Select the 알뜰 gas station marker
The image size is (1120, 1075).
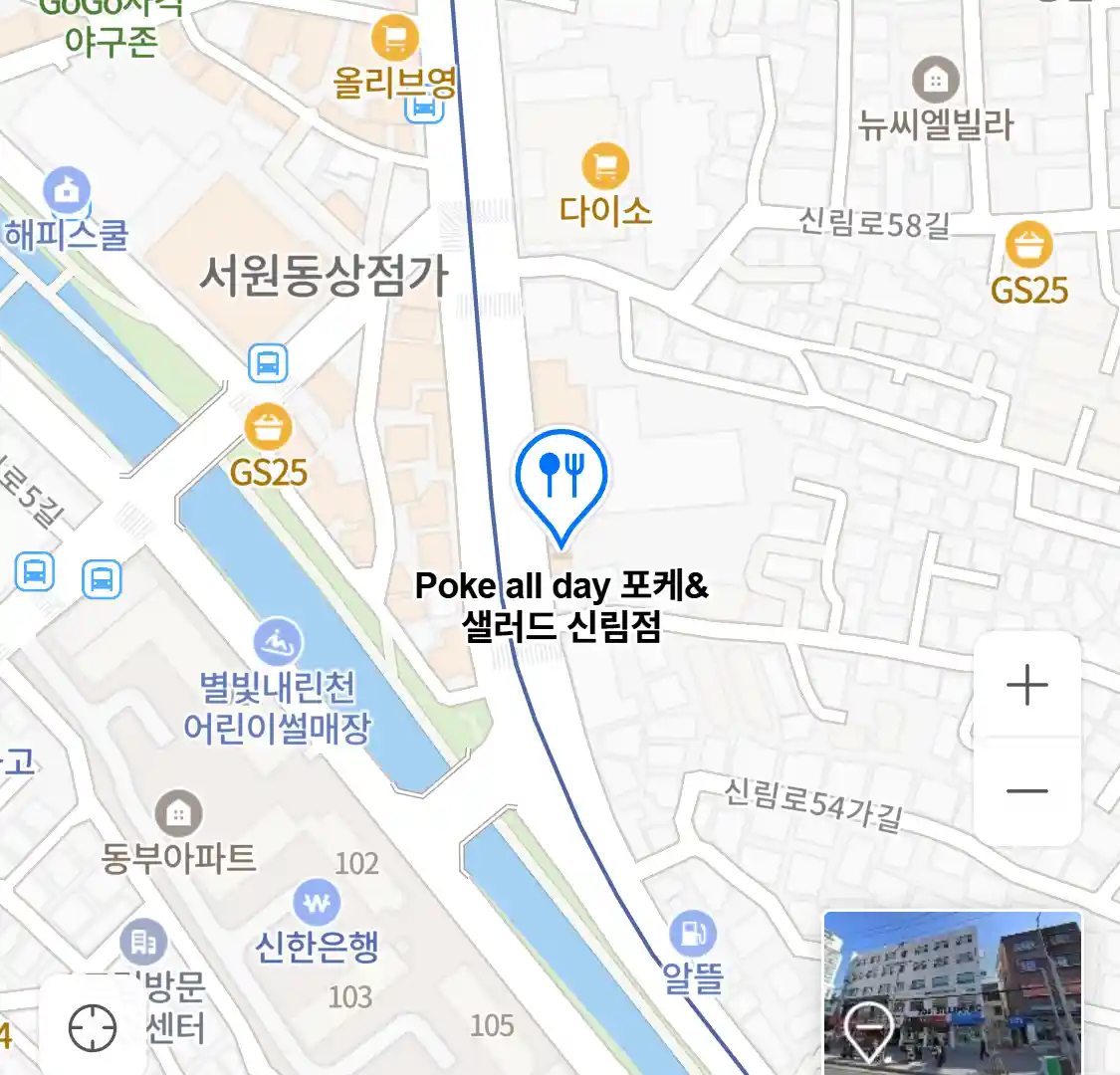click(692, 934)
